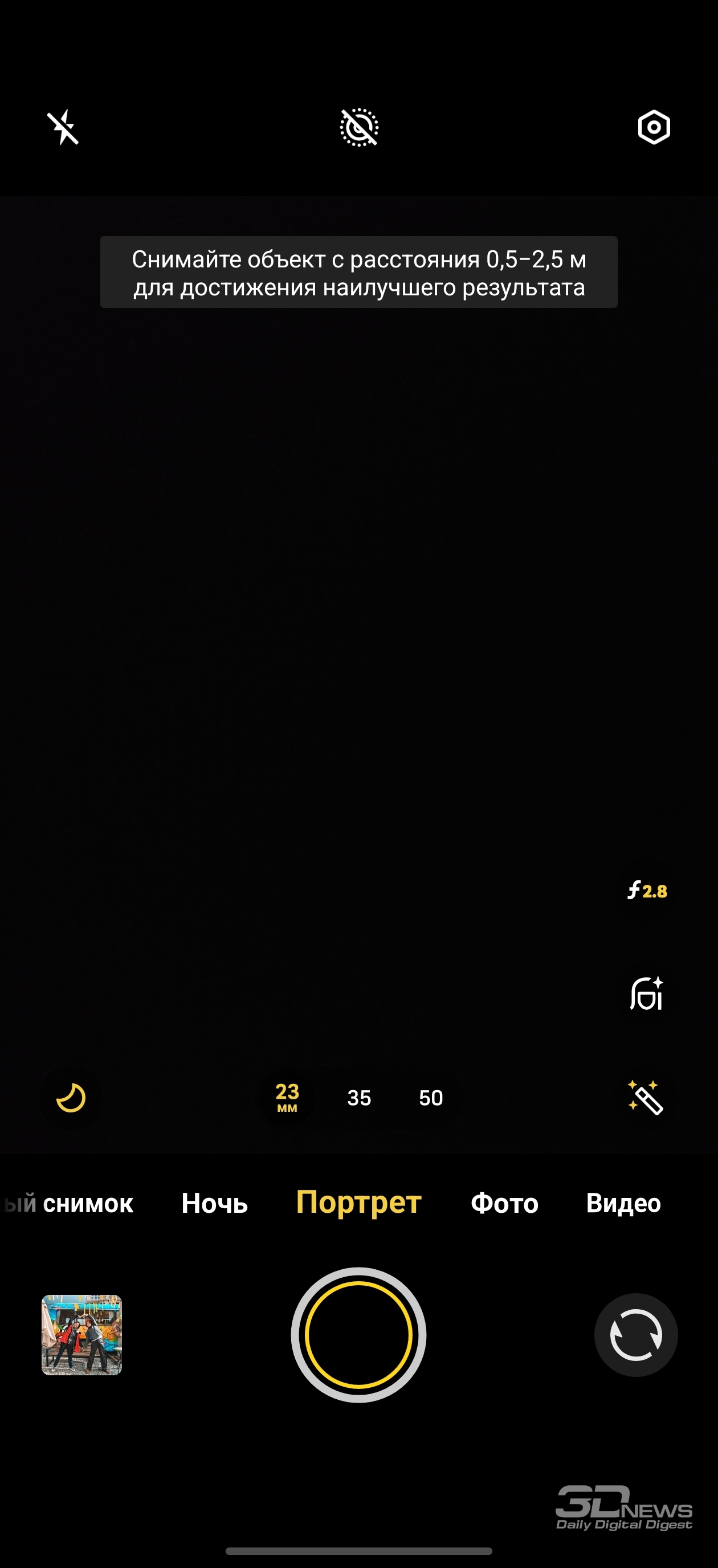Take a photo with the shutter button
Image resolution: width=718 pixels, height=1568 pixels.
[x=358, y=1335]
